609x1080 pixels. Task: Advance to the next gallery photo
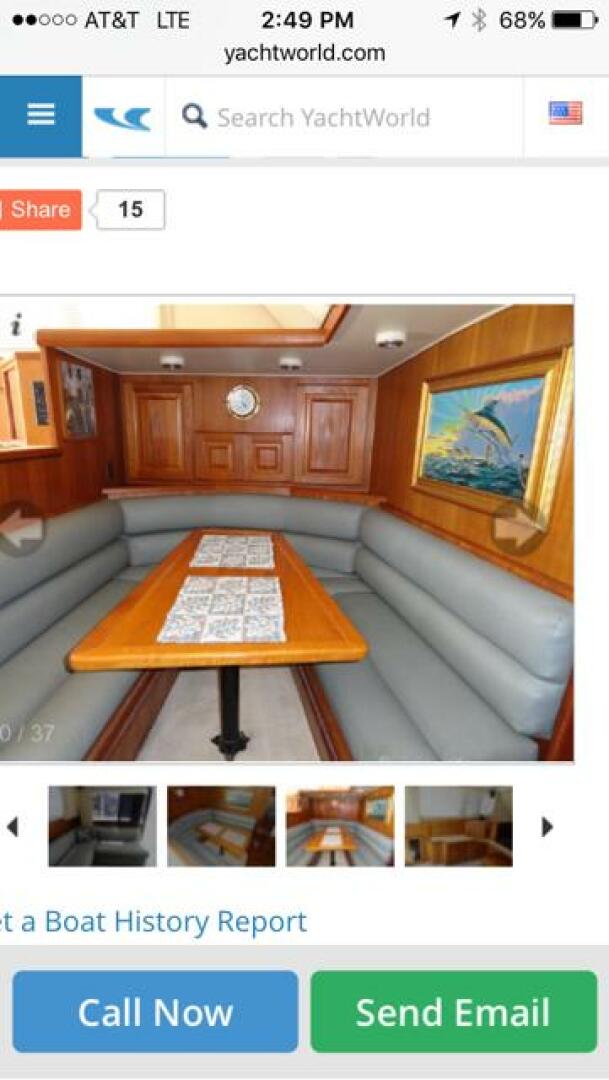pos(518,529)
